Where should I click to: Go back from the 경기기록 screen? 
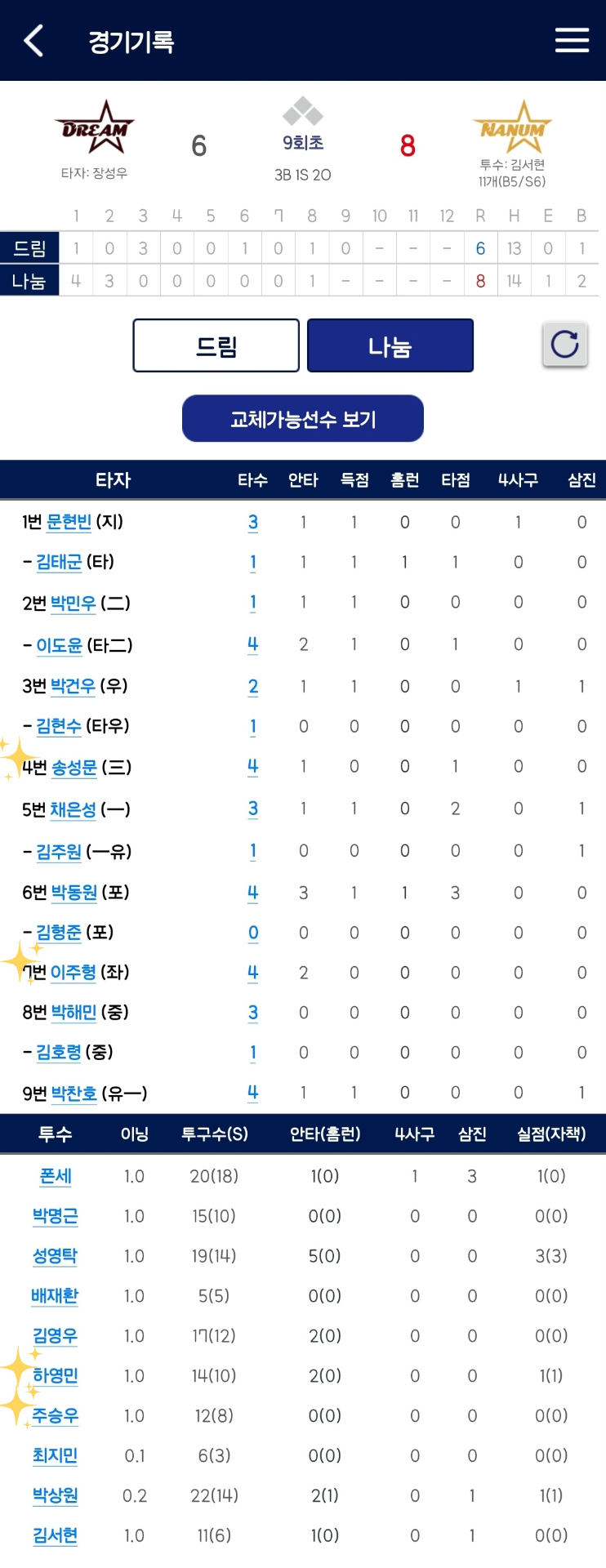(33, 41)
